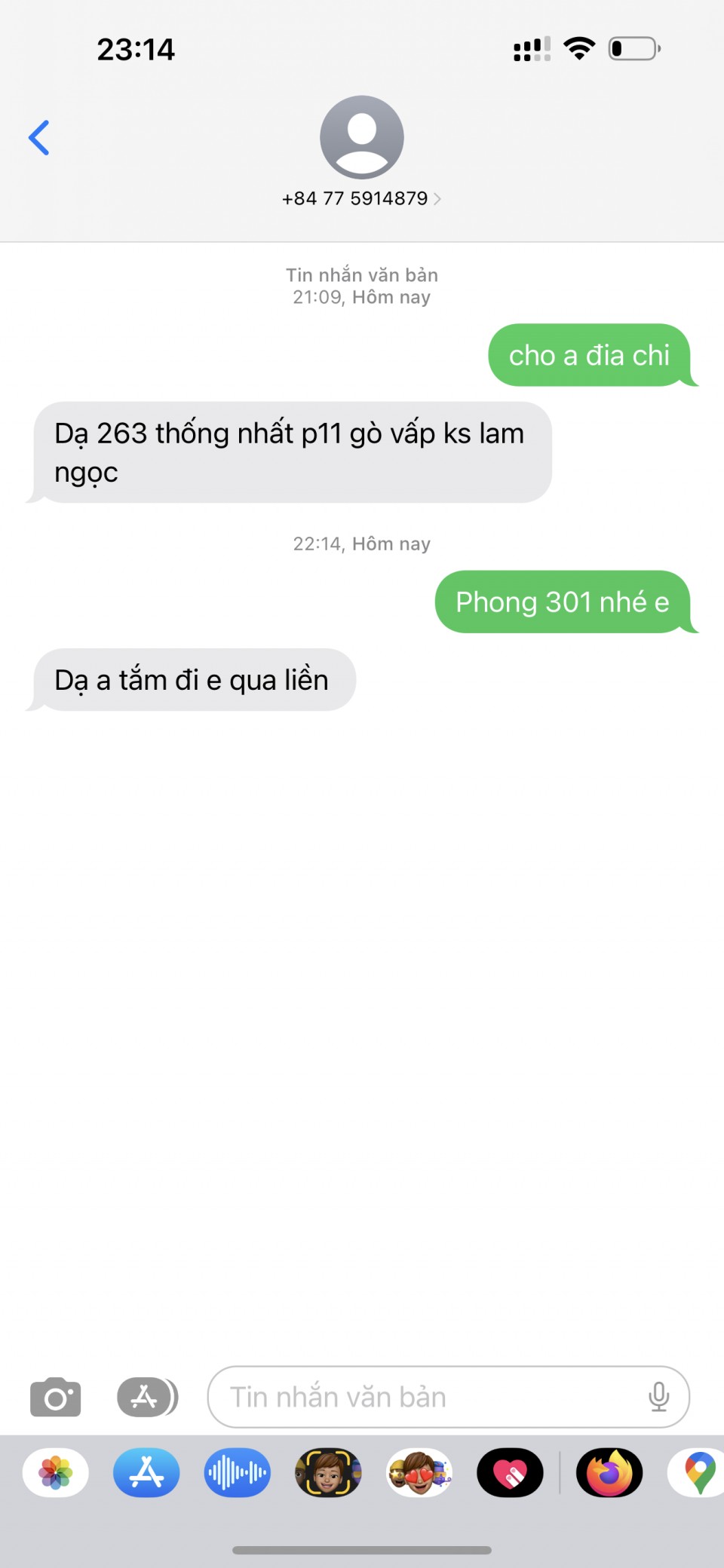Image resolution: width=724 pixels, height=1568 pixels.
Task: Open Memoji in the app drawer
Action: point(328,1472)
